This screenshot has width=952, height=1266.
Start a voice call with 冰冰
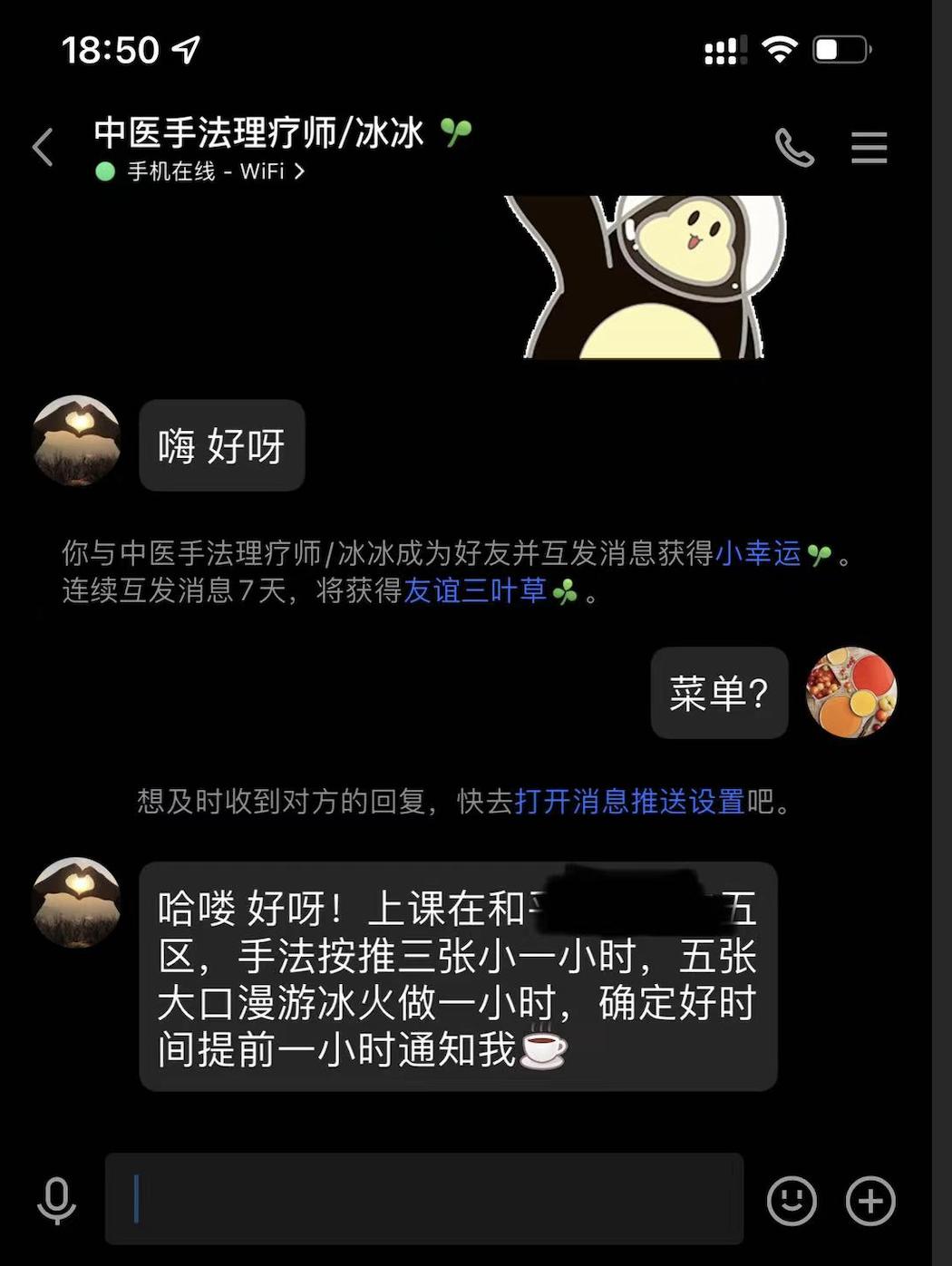pyautogui.click(x=794, y=148)
